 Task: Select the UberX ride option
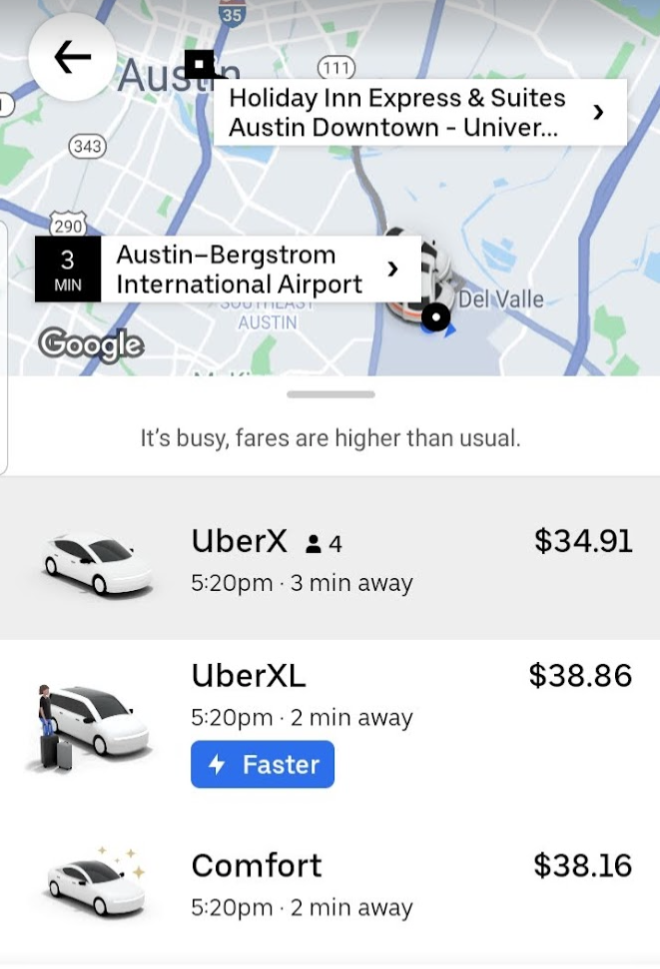tap(330, 558)
